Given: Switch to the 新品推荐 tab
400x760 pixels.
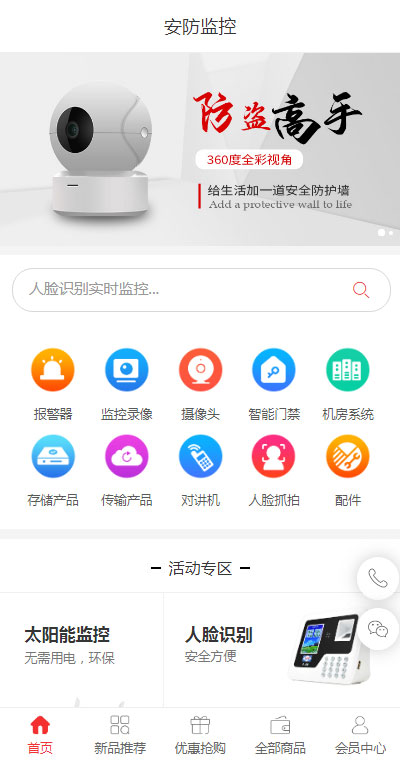Looking at the screenshot, I should 120,734.
